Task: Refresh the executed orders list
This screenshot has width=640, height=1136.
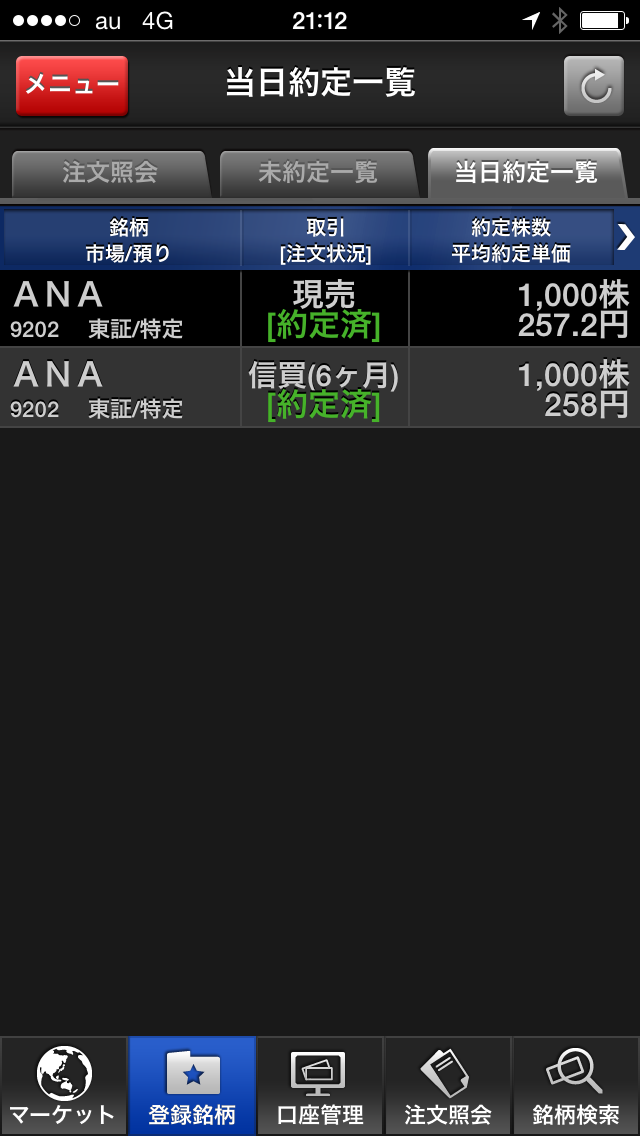Action: pyautogui.click(x=594, y=85)
